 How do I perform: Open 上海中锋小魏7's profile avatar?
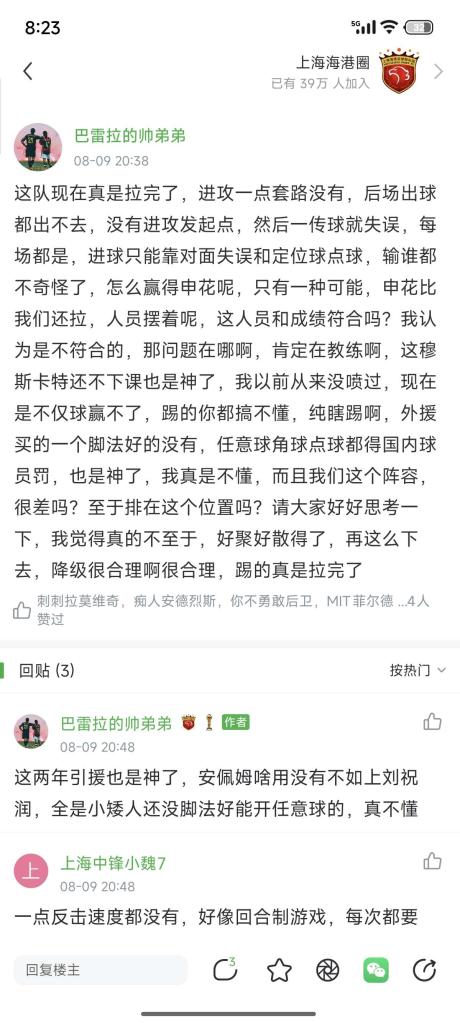[x=31, y=871]
